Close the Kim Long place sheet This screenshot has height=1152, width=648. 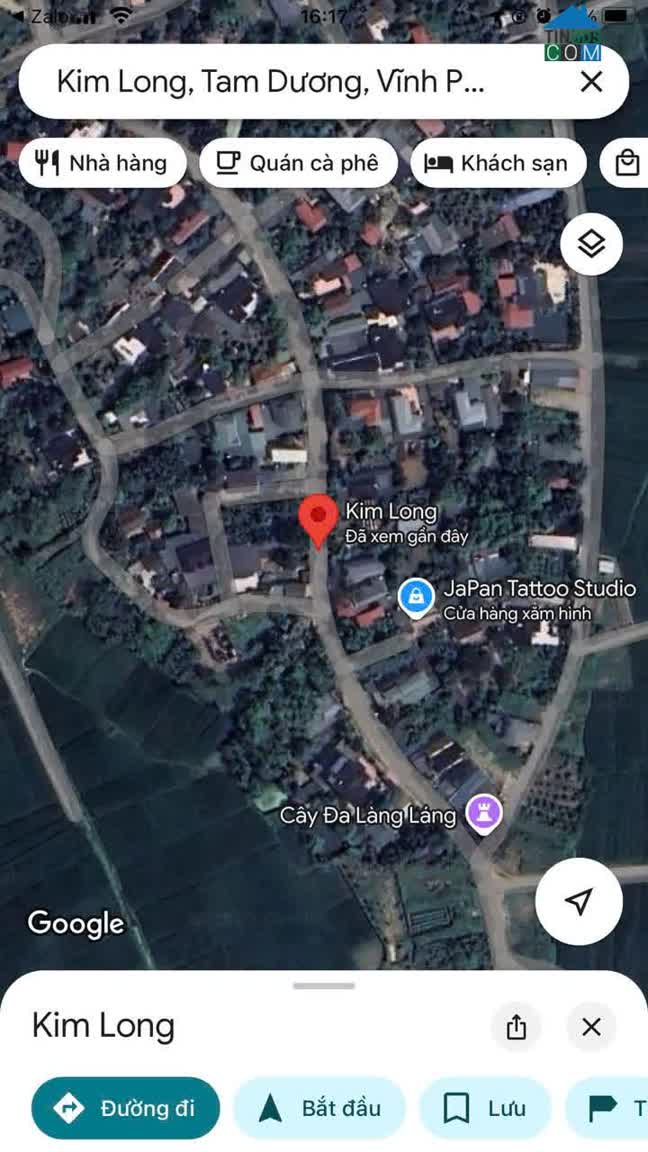tap(591, 1026)
